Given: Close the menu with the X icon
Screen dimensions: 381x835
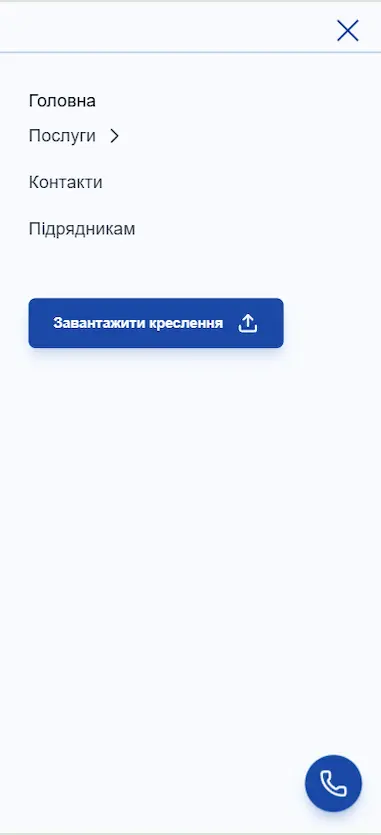Looking at the screenshot, I should 347,30.
